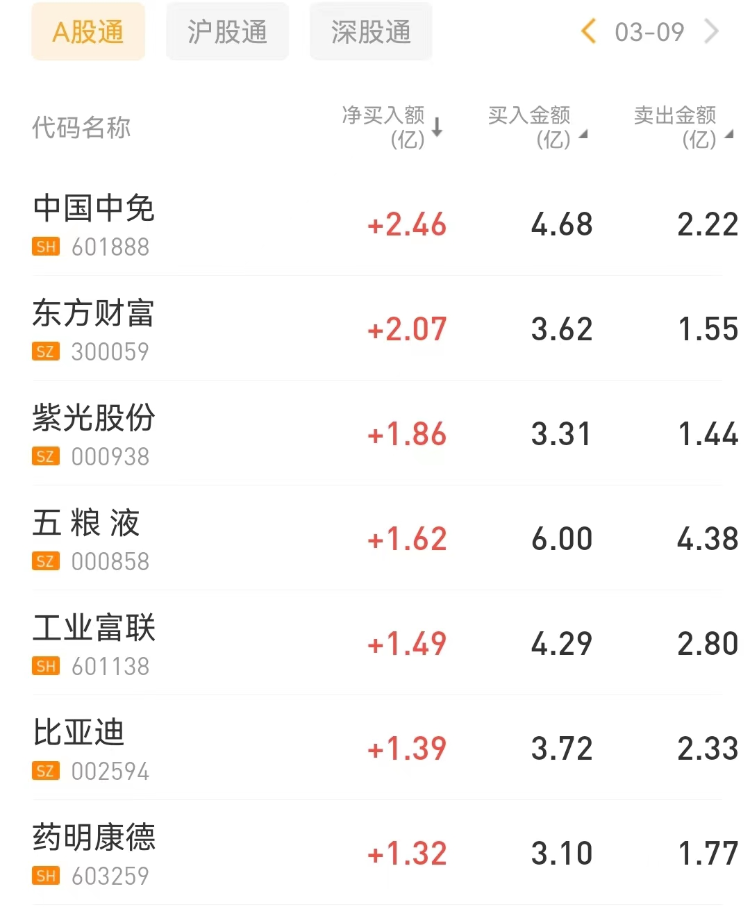Viewport: 750px width, 907px height.
Task: Switch to the 沪股通 tab
Action: pyautogui.click(x=227, y=32)
